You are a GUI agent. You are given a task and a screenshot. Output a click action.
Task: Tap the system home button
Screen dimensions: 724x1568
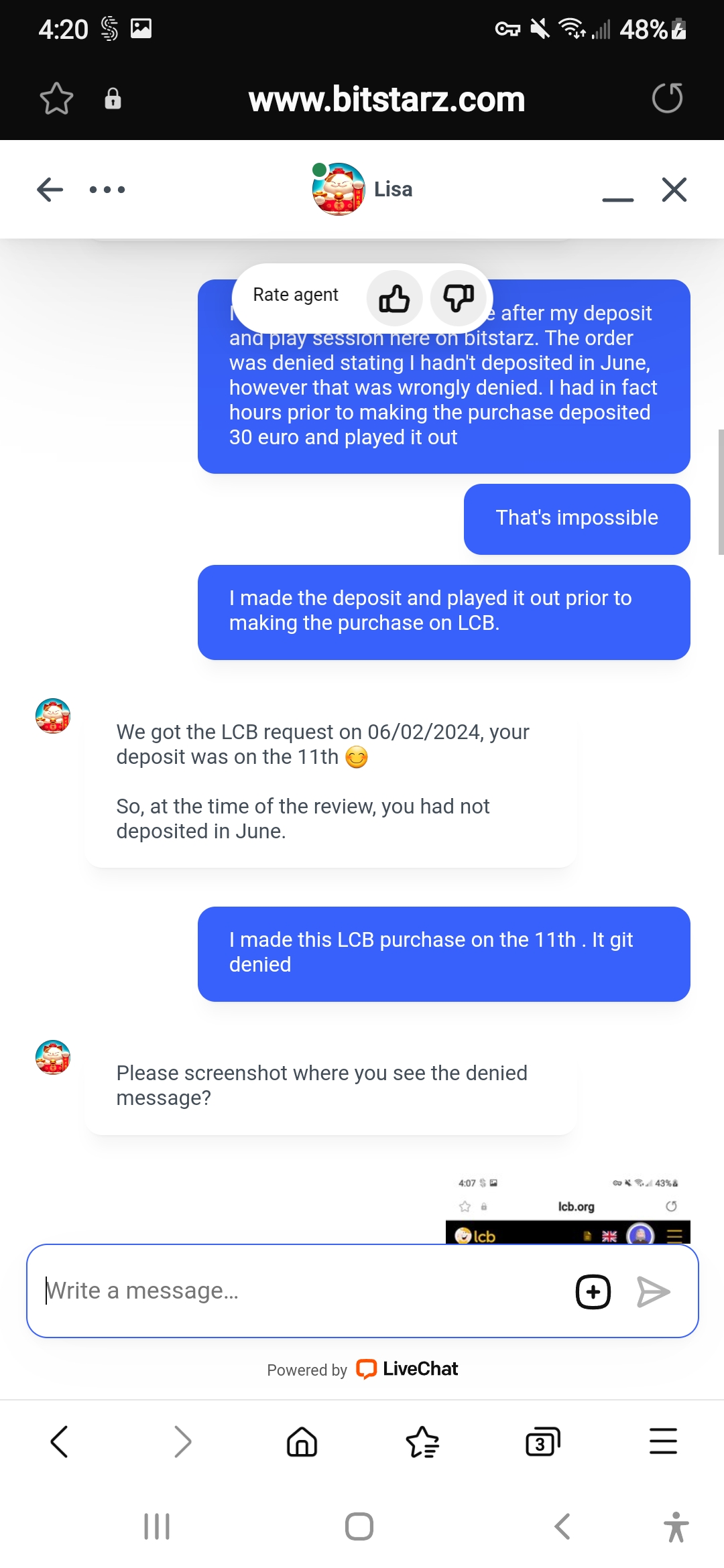[359, 1526]
